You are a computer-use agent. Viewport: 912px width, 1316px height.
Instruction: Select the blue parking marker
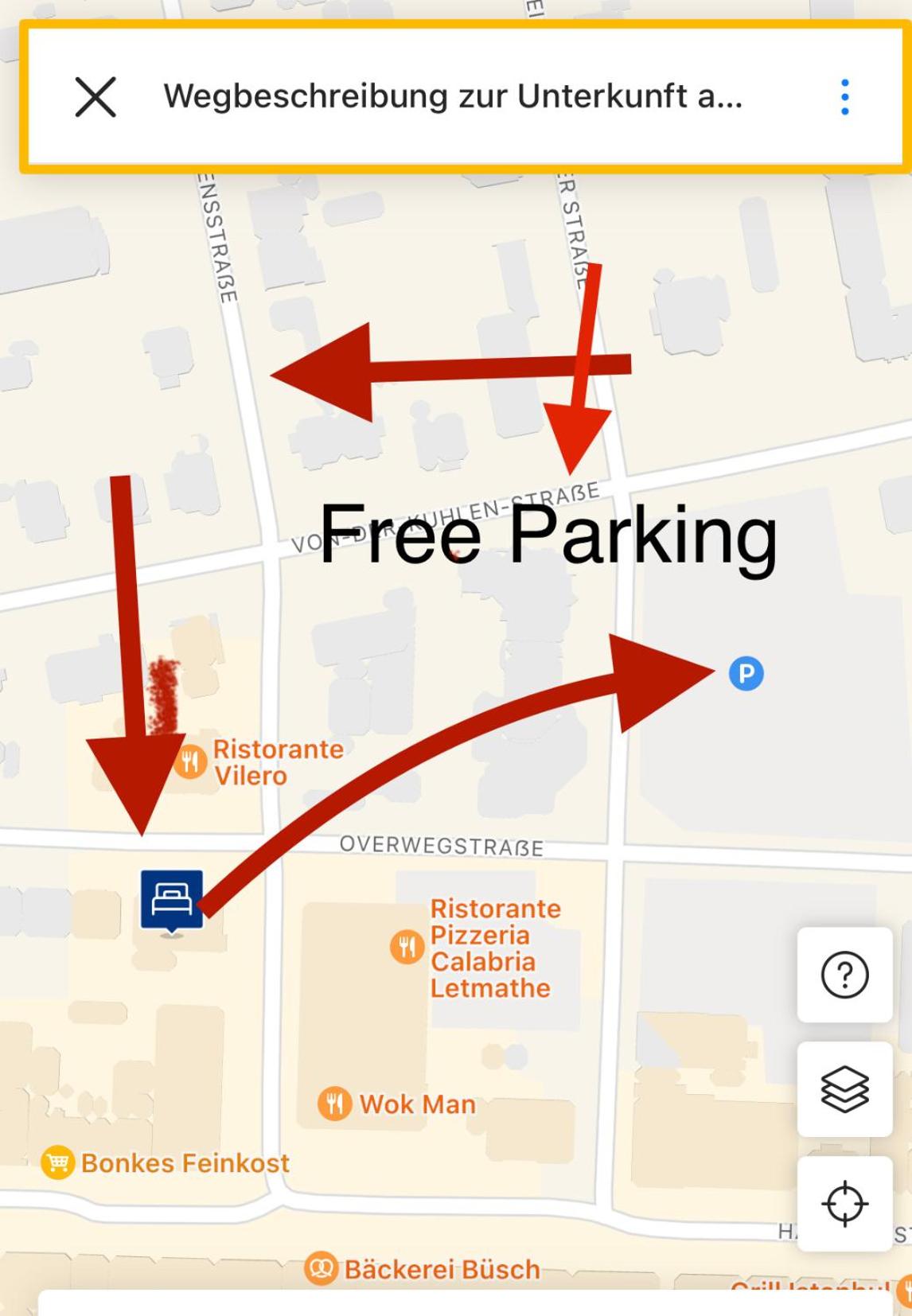(x=746, y=674)
